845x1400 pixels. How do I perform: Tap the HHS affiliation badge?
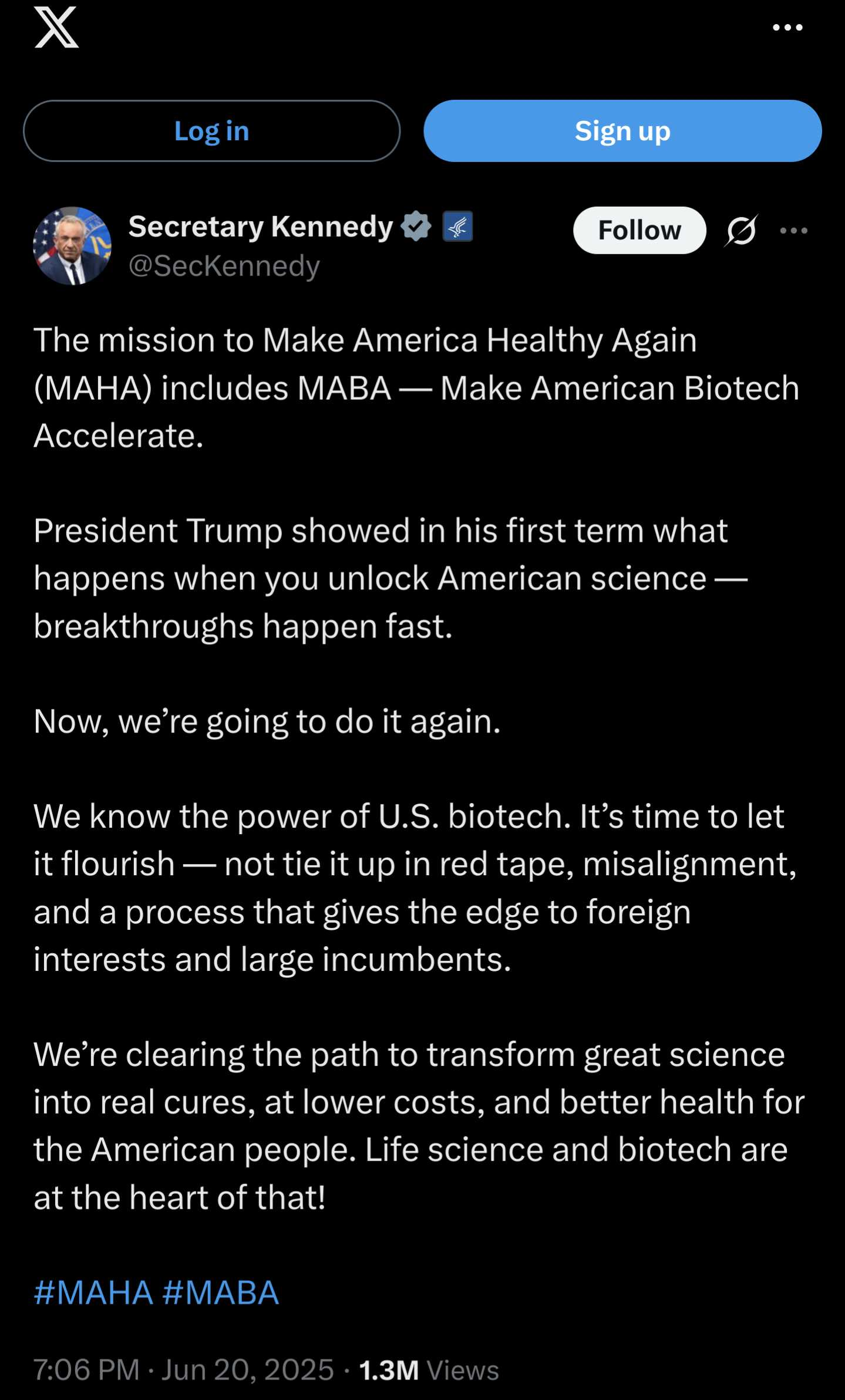(x=457, y=227)
